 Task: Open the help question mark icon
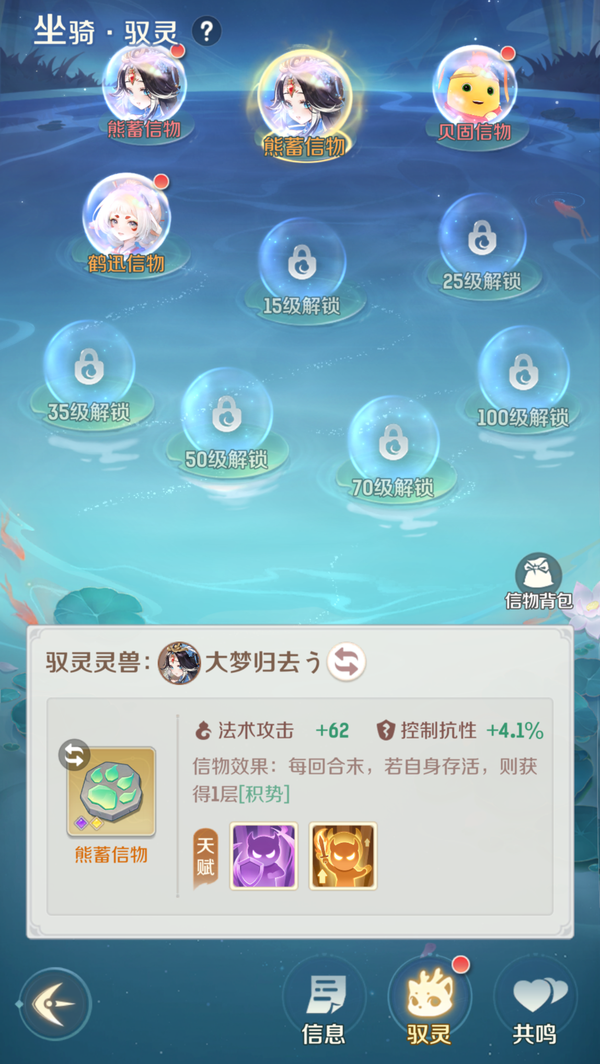click(206, 31)
